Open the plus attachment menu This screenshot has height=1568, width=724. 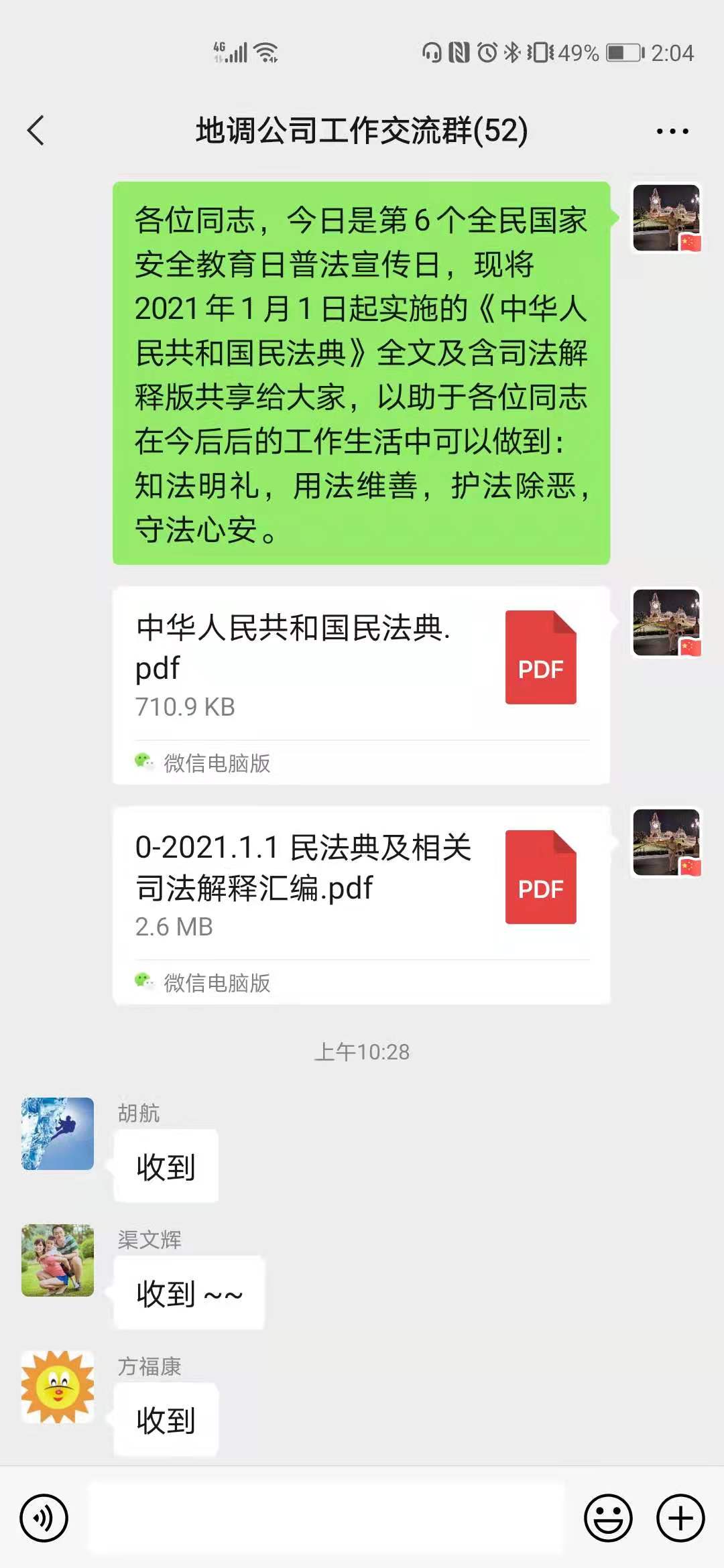click(x=680, y=1518)
